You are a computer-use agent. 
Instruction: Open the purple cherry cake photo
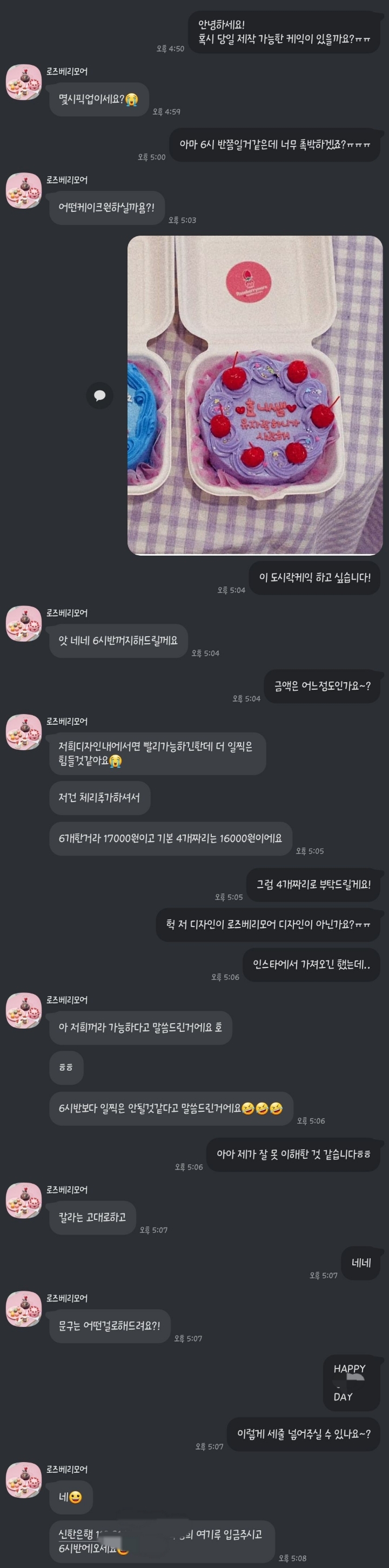[254, 395]
